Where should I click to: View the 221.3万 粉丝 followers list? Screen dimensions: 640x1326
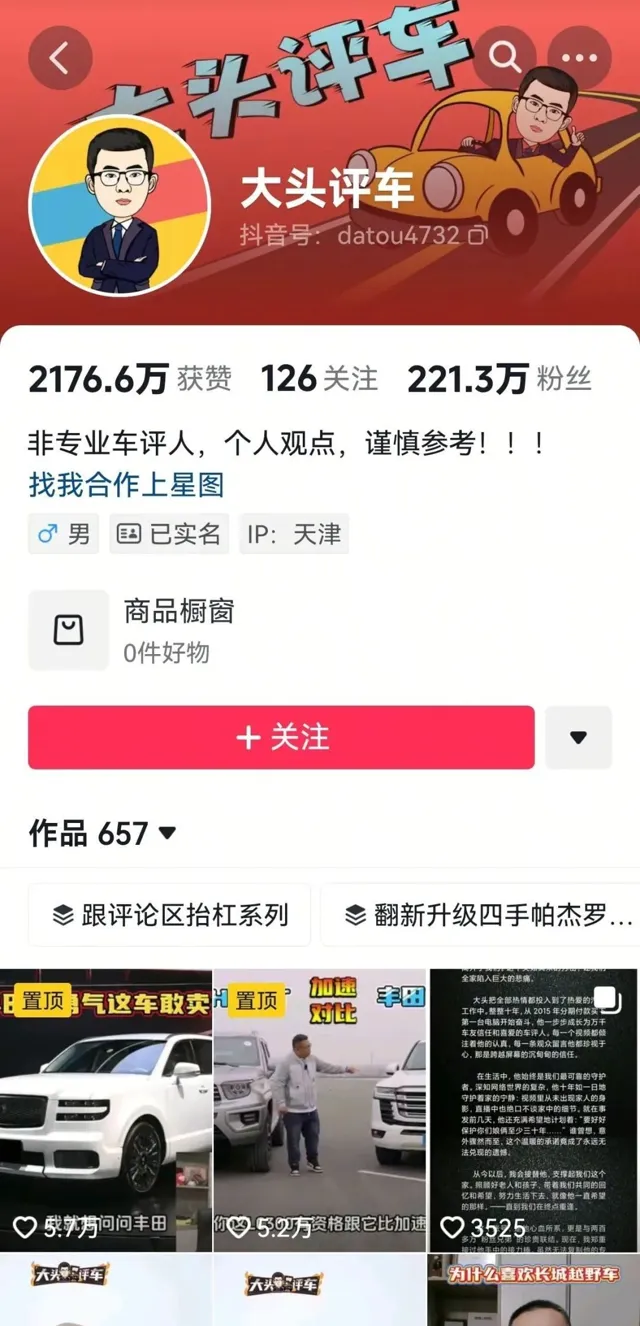(x=499, y=379)
